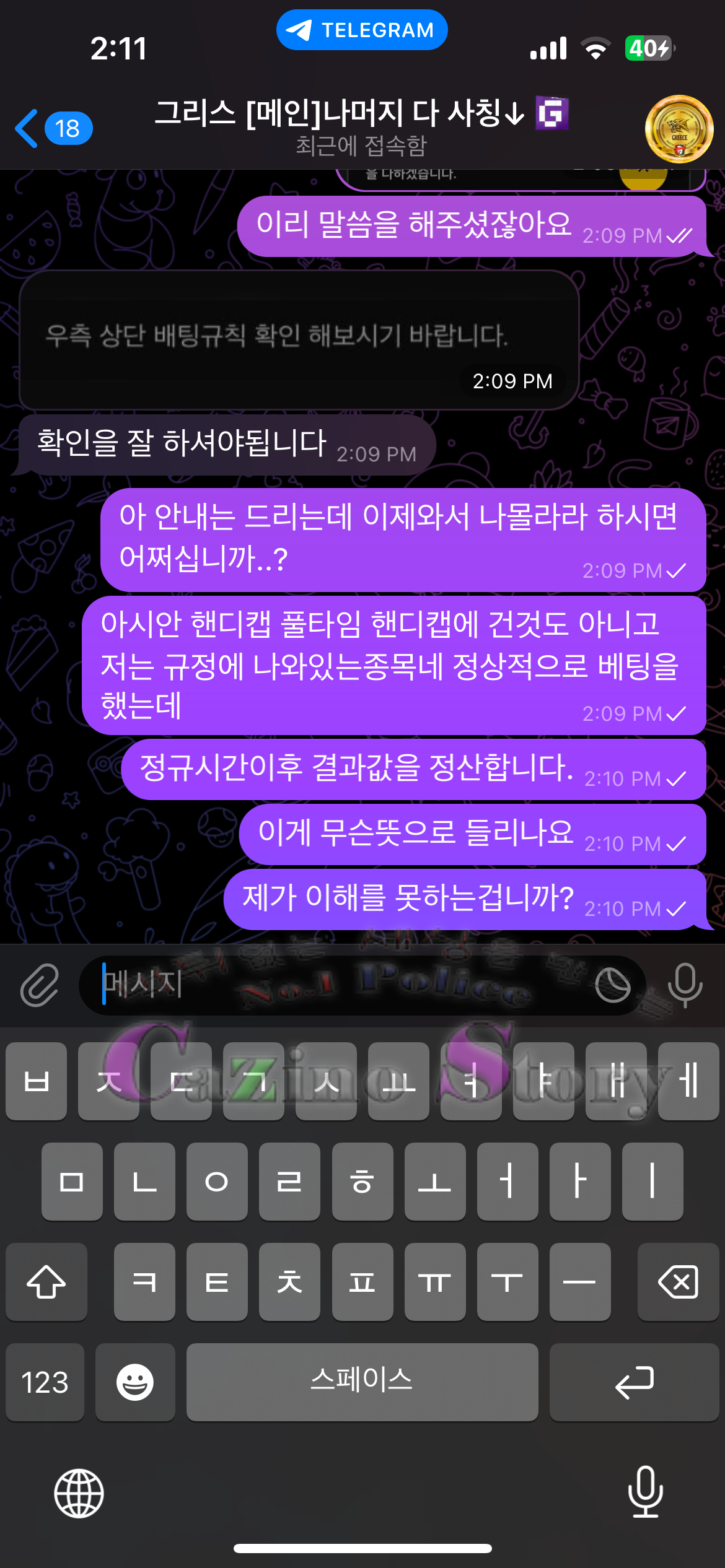Tap the backspace key
Screen dimensions: 725x1568
click(678, 1282)
